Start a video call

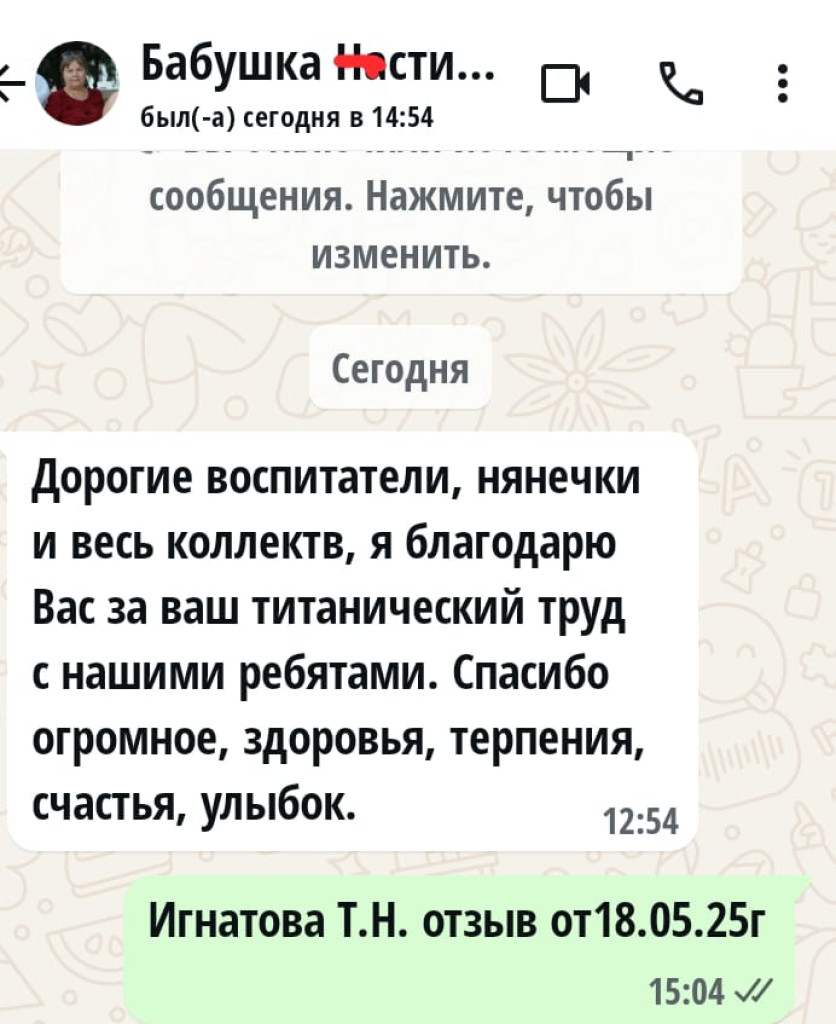566,84
